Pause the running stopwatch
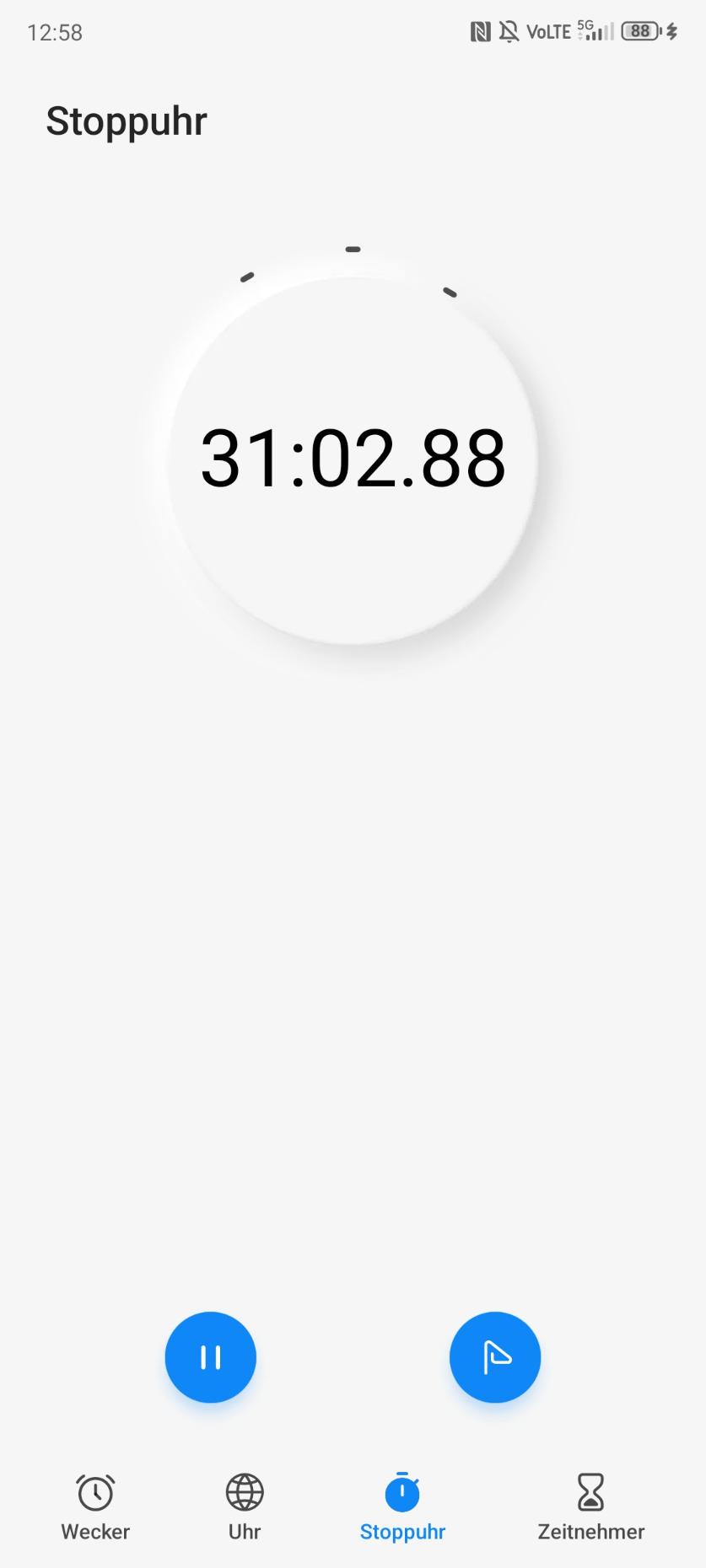The width and height of the screenshot is (706, 1568). coord(210,1356)
